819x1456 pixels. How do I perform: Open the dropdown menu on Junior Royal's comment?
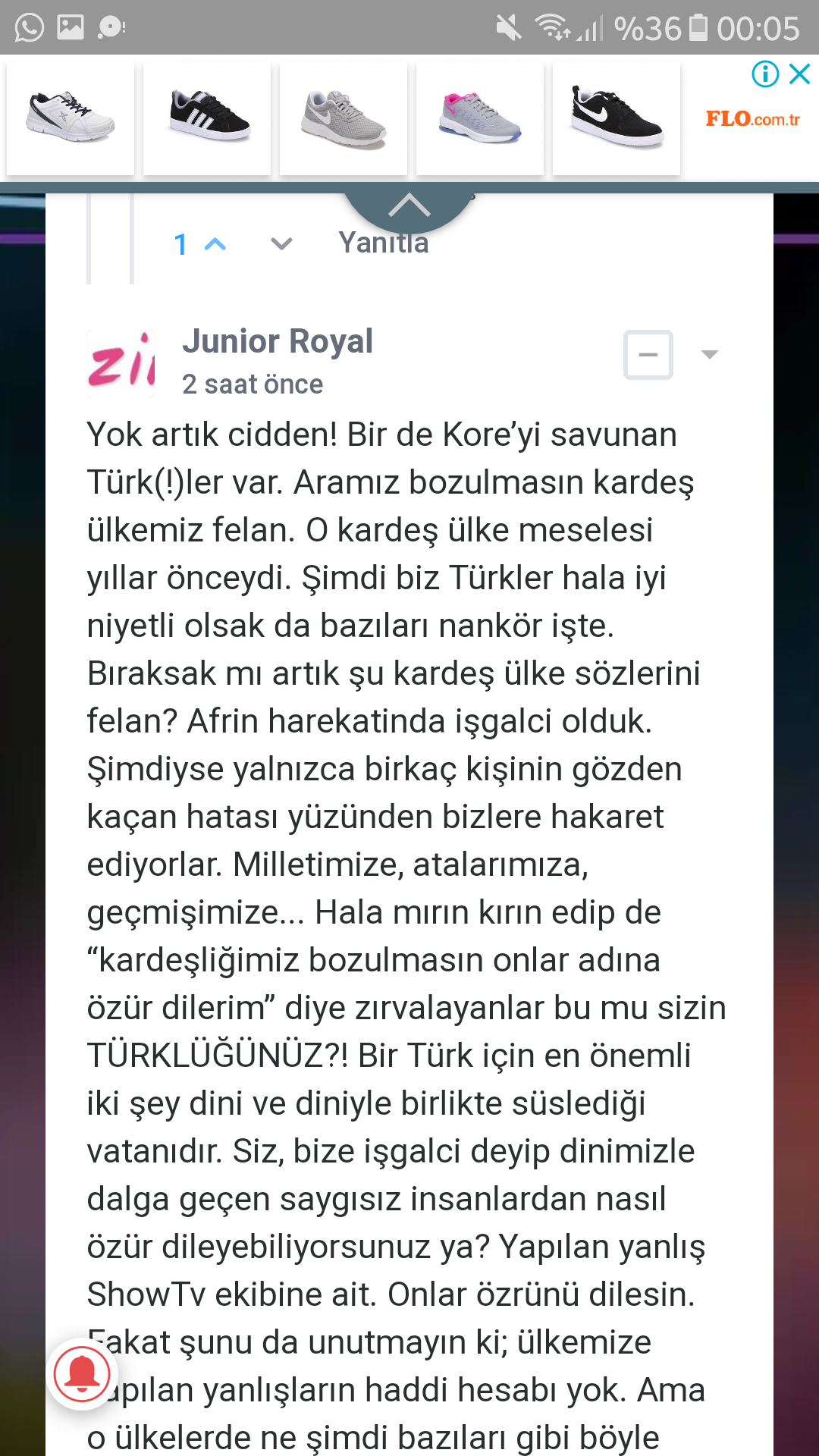710,355
